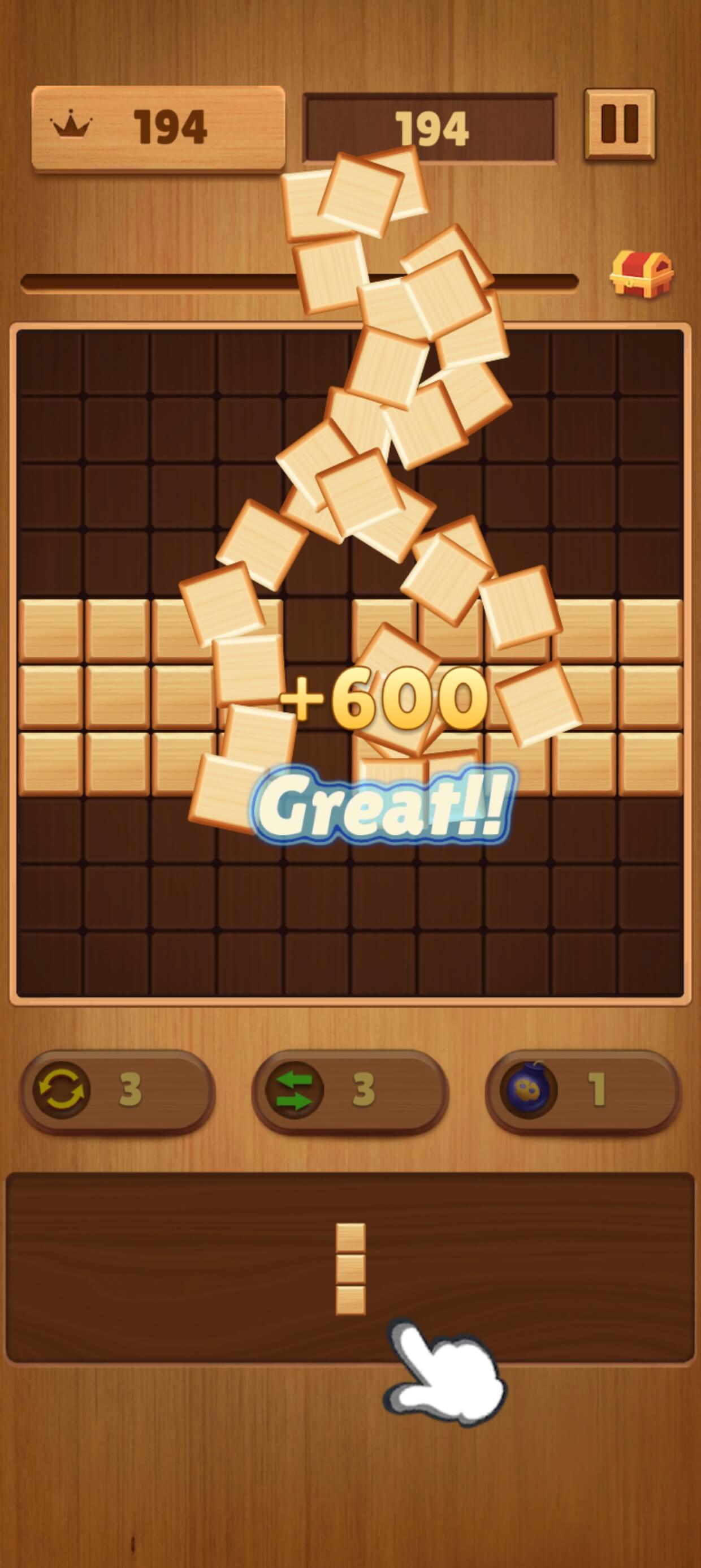The width and height of the screenshot is (701, 1568).
Task: Open the treasure chest reward
Action: [x=642, y=274]
